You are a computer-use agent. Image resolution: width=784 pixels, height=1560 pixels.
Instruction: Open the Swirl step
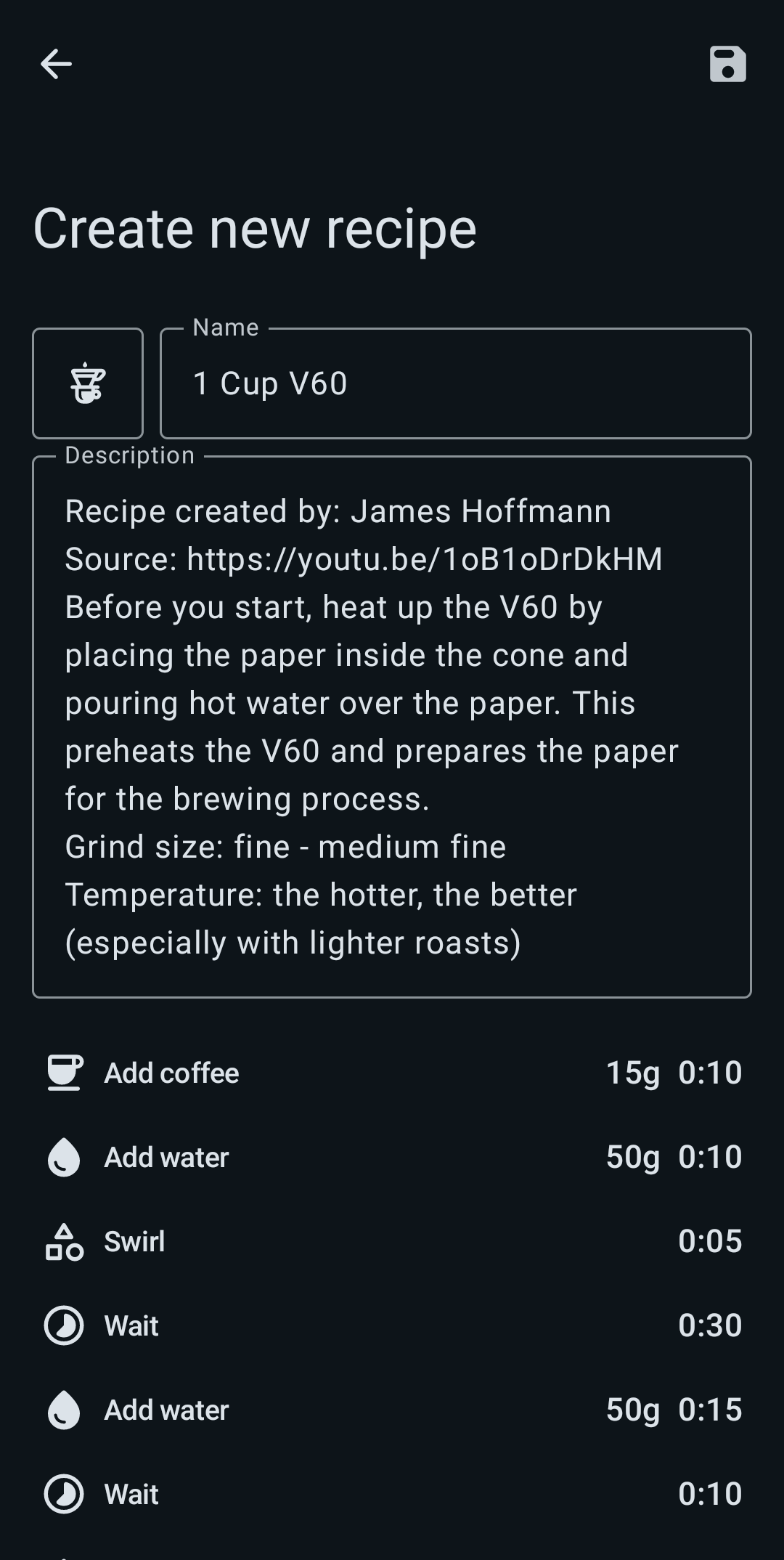coord(392,1241)
